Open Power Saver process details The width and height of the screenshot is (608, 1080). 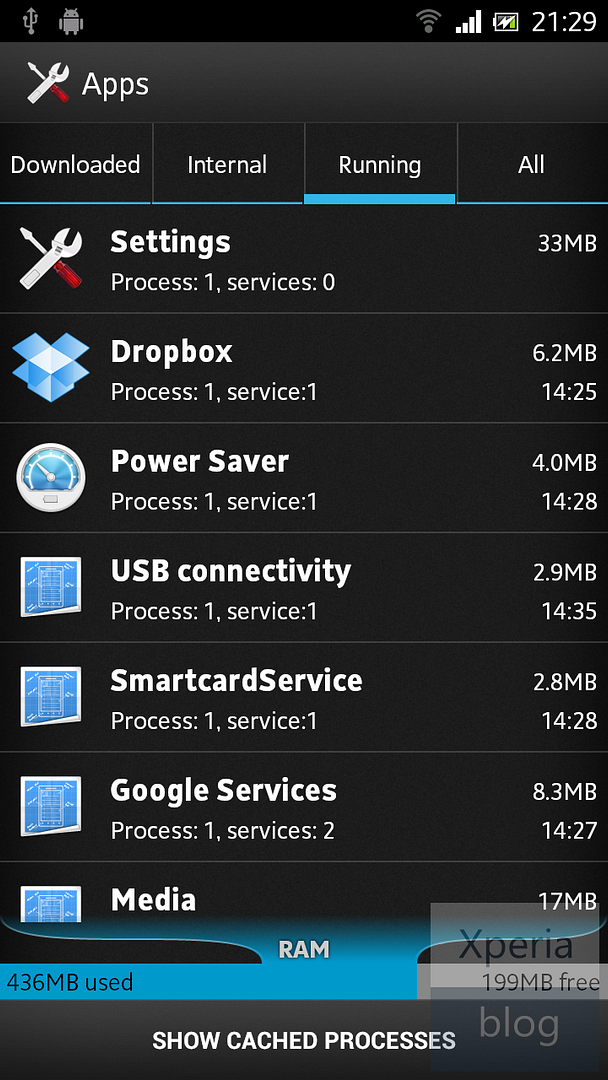click(304, 478)
